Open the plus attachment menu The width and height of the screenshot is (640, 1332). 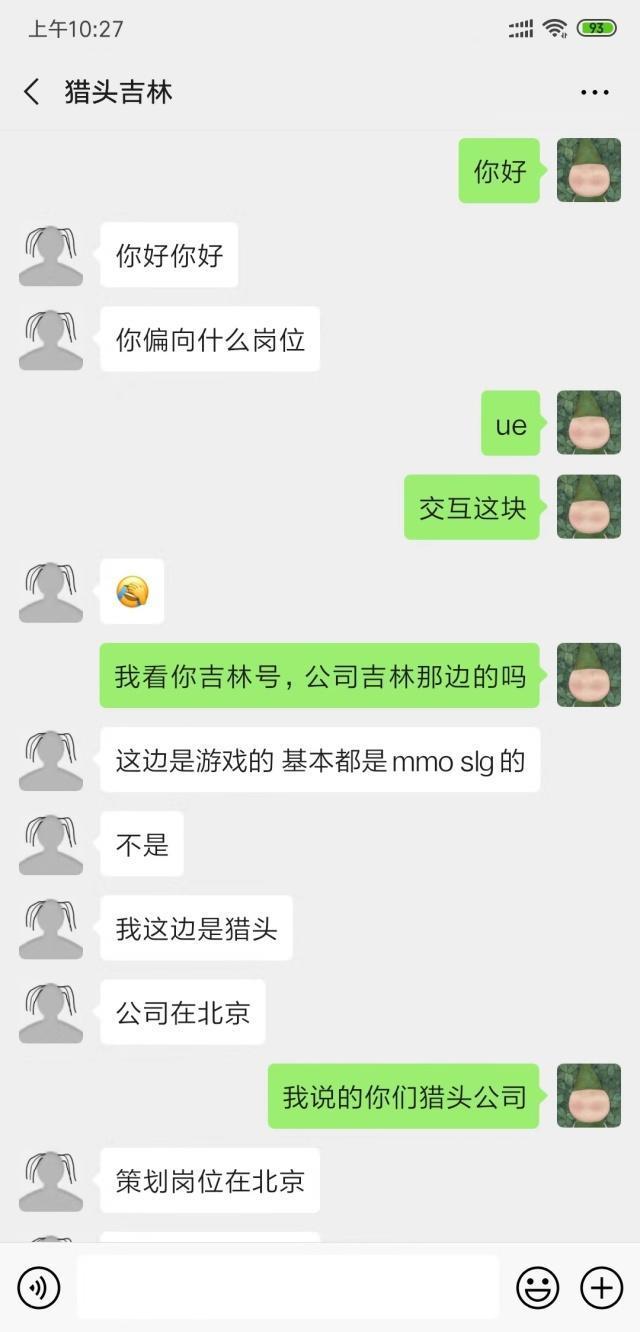pos(601,1288)
